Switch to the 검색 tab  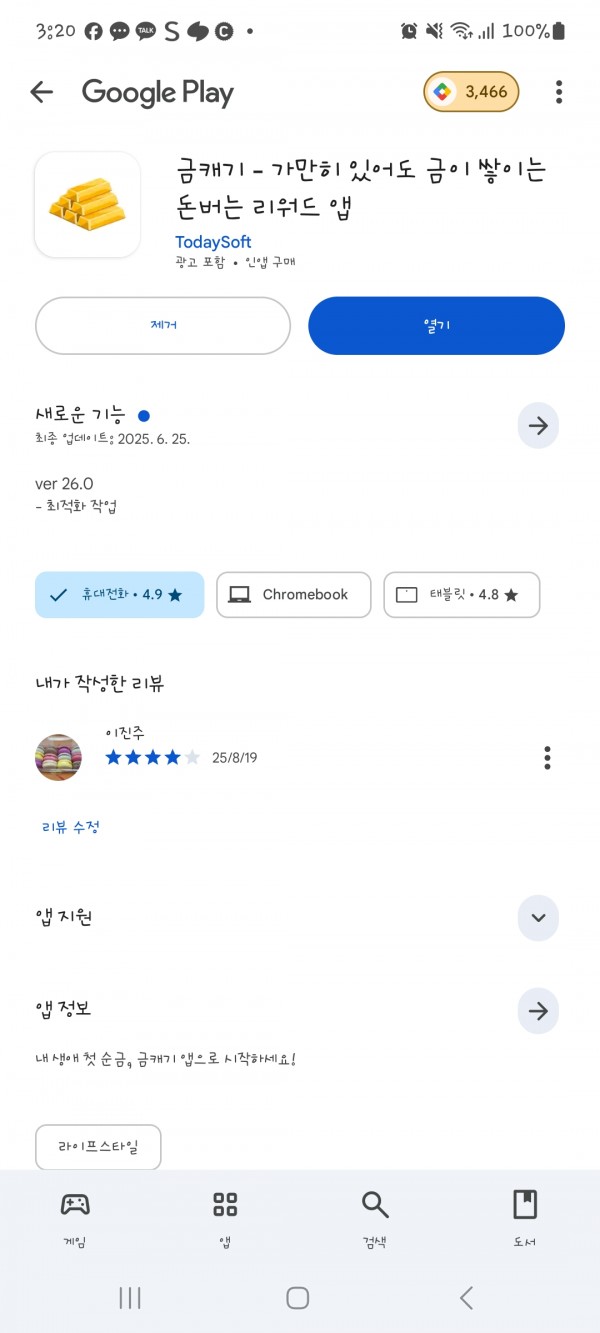[x=375, y=1219]
